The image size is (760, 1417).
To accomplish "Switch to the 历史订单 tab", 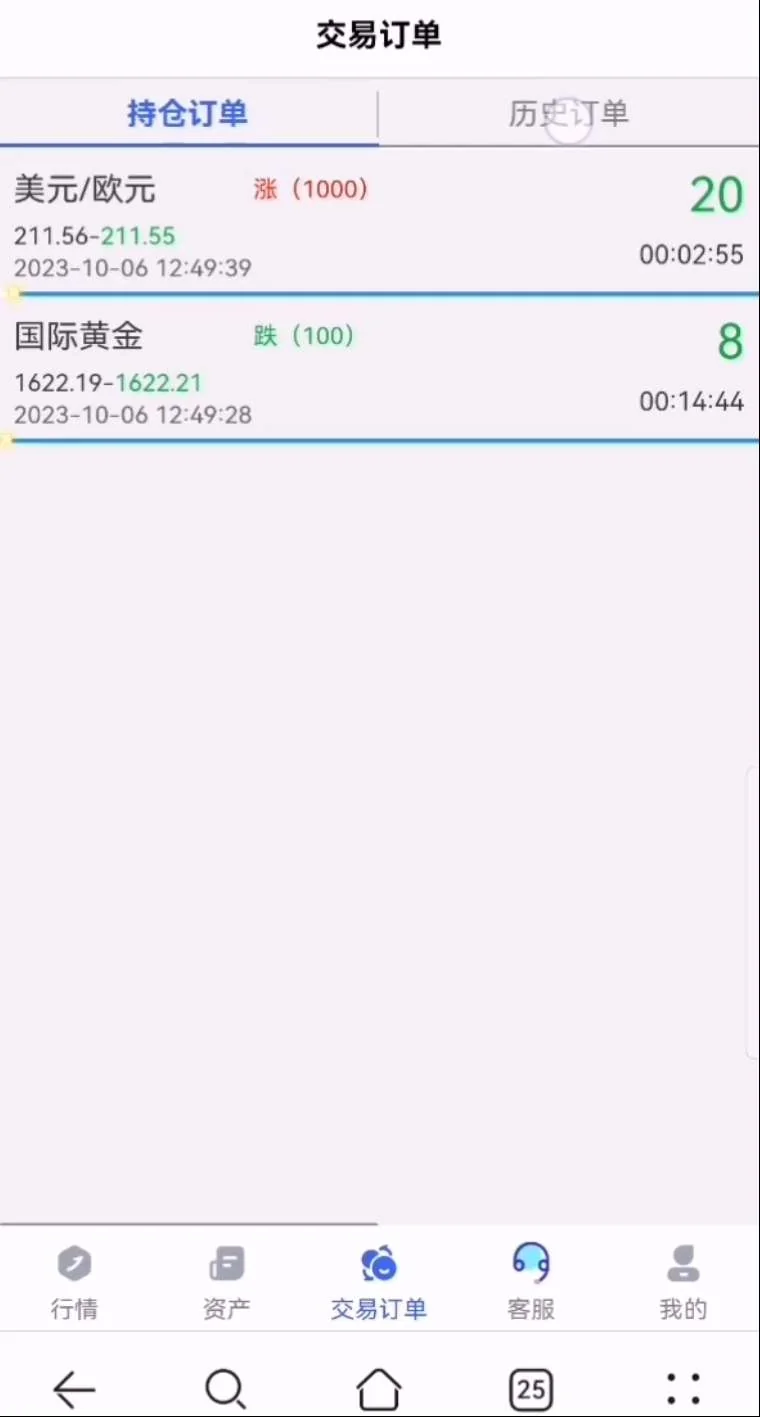I will (568, 114).
